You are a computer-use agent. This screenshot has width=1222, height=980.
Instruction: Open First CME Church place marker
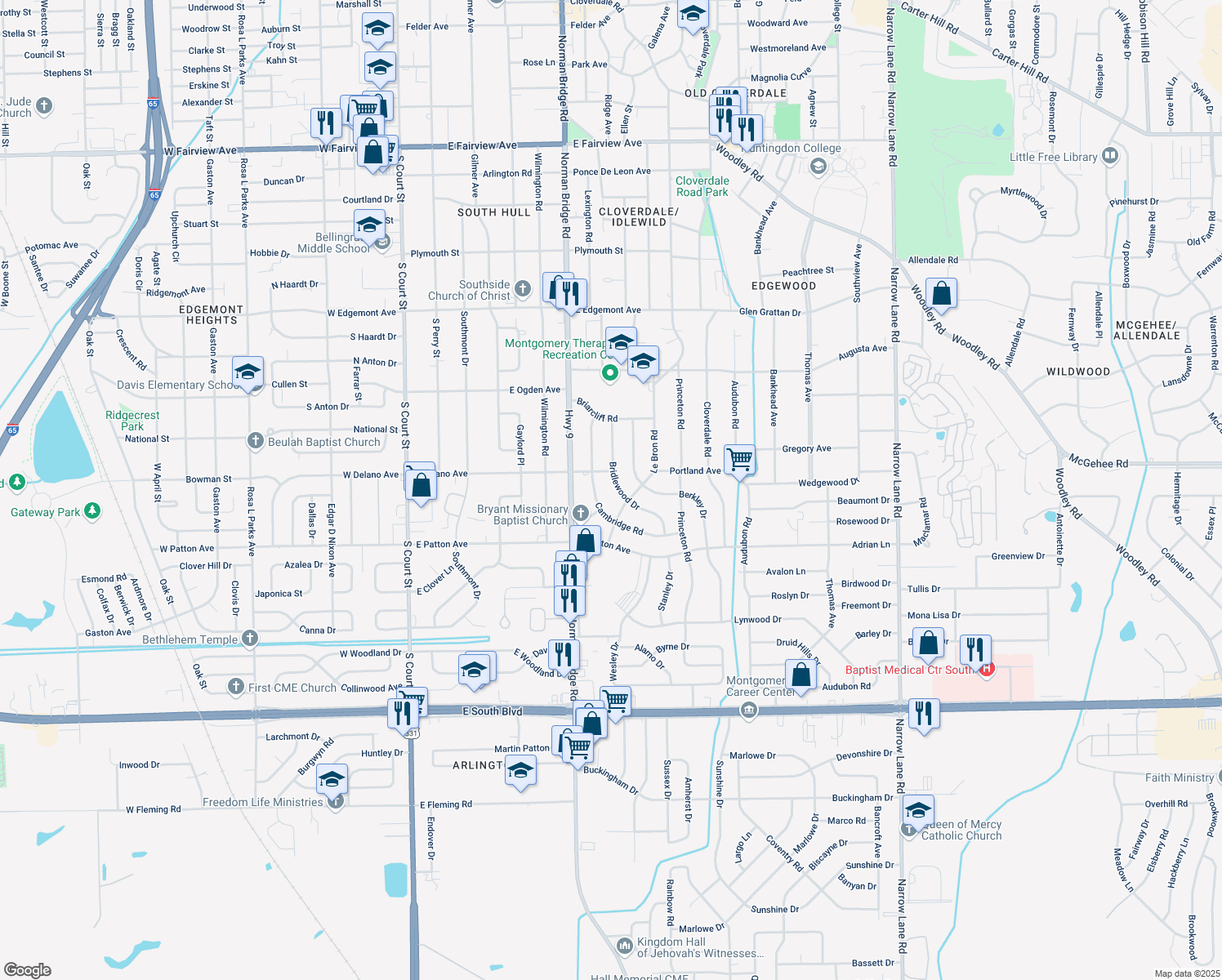point(236,686)
